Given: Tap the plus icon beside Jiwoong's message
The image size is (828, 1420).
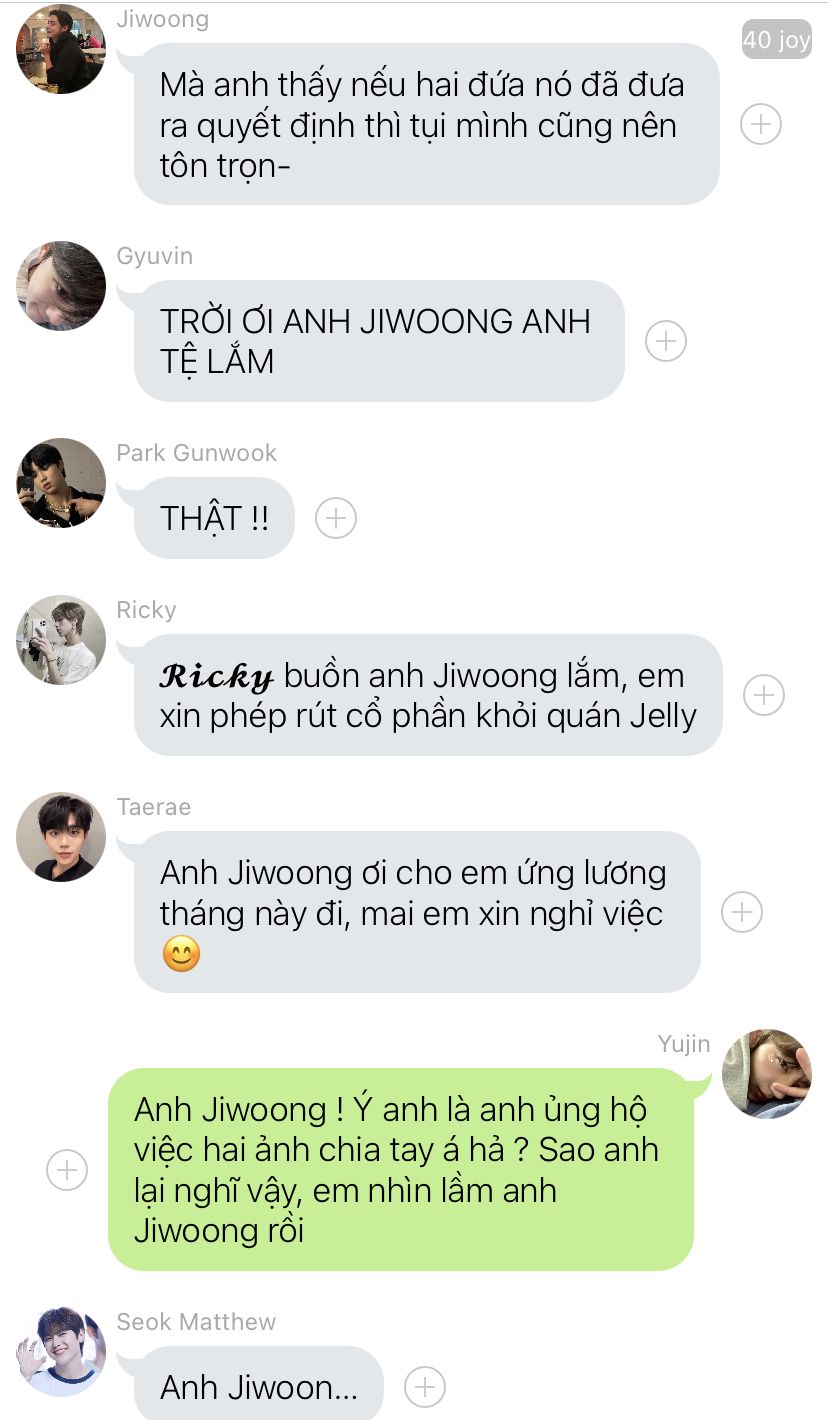Looking at the screenshot, I should tap(761, 124).
